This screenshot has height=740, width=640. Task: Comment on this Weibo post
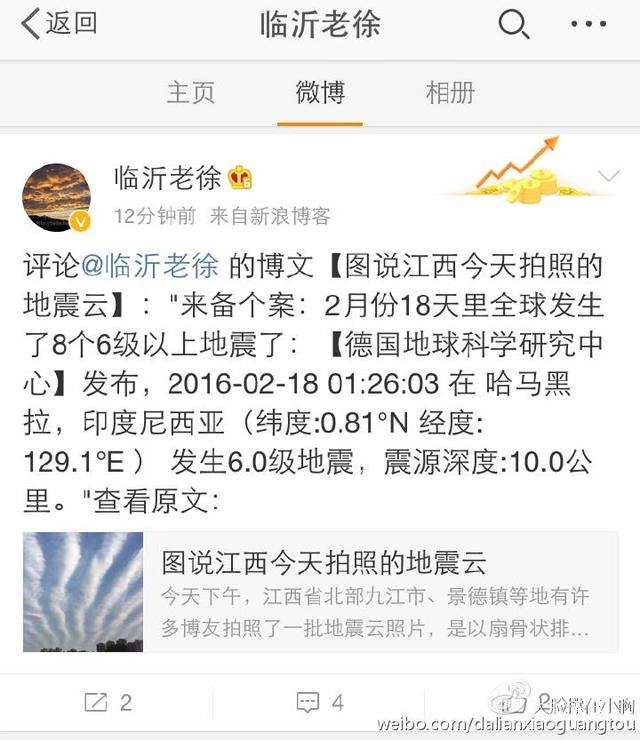(321, 703)
